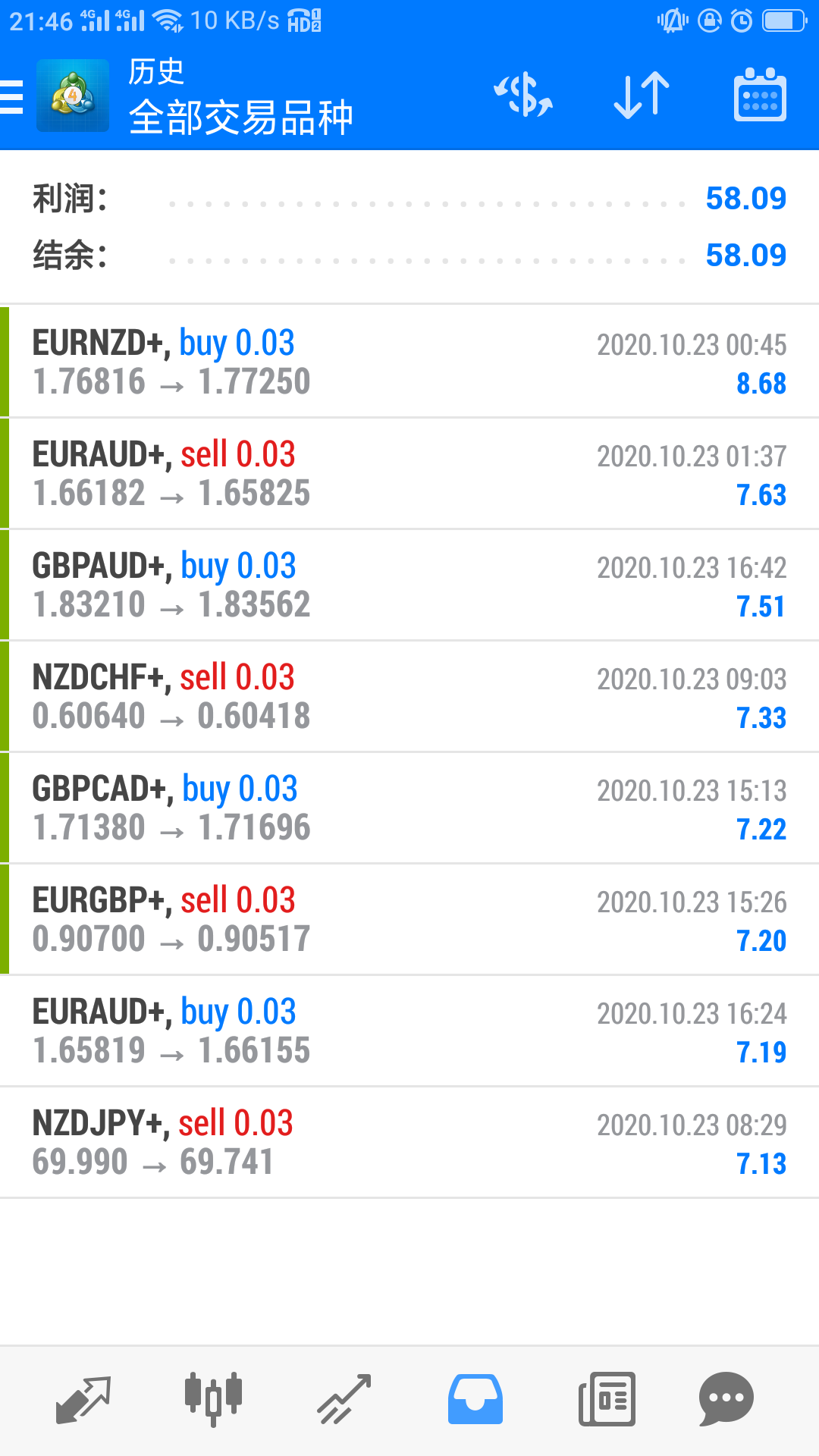This screenshot has width=819, height=1456.
Task: Open the EURAUD+ buy 0.03 trade
Action: pyautogui.click(x=409, y=1031)
